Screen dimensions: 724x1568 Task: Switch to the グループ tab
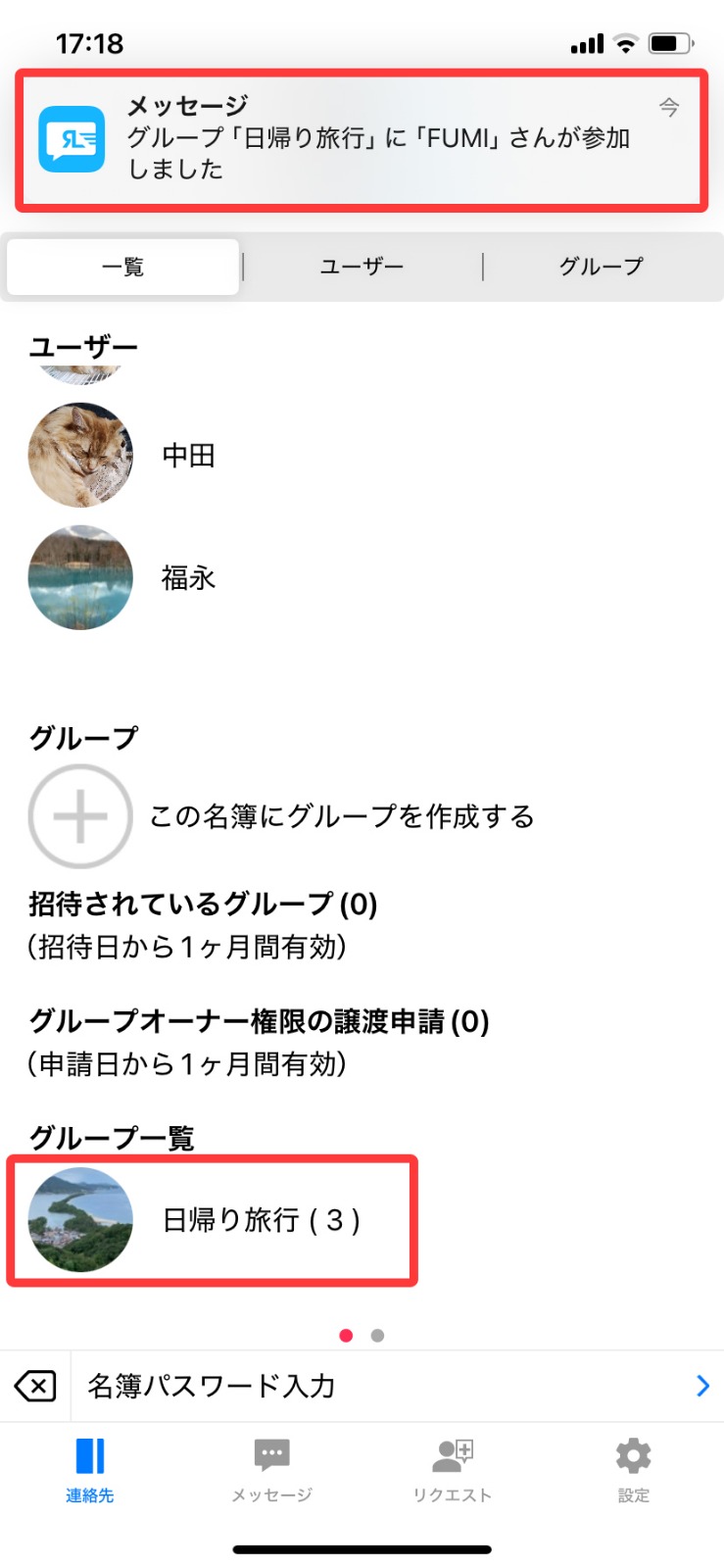pyautogui.click(x=601, y=267)
